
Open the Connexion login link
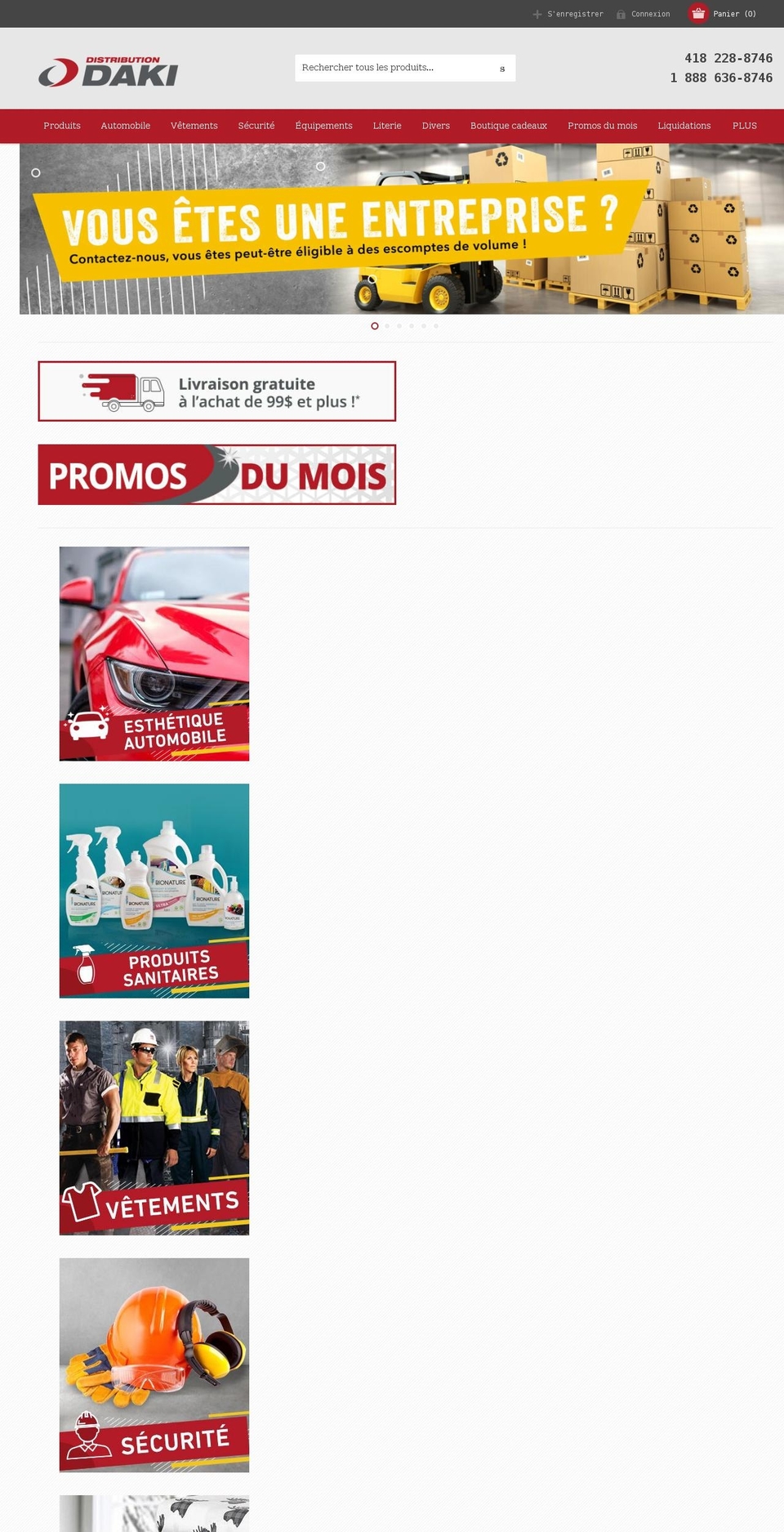pyautogui.click(x=650, y=14)
